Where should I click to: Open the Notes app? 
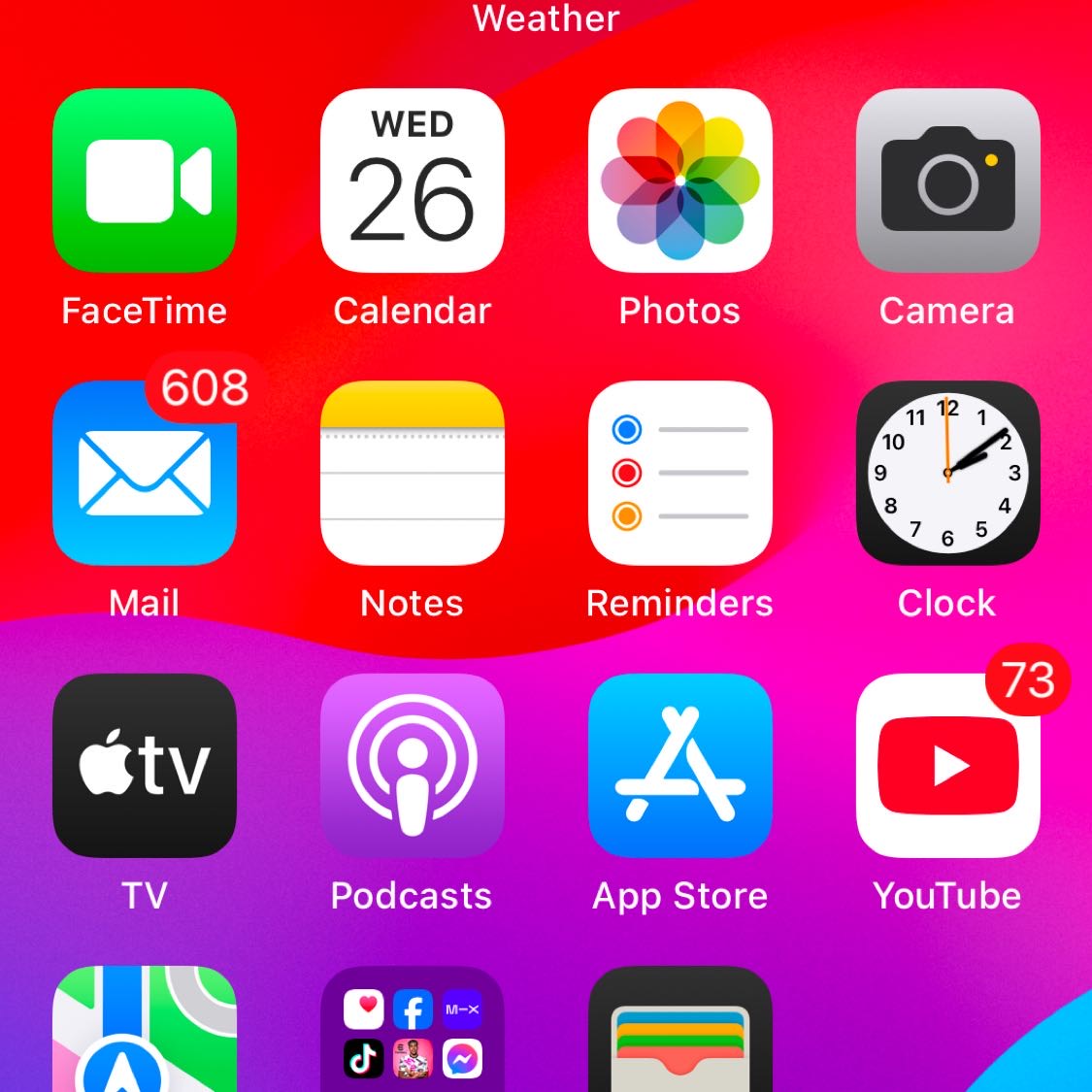point(413,474)
